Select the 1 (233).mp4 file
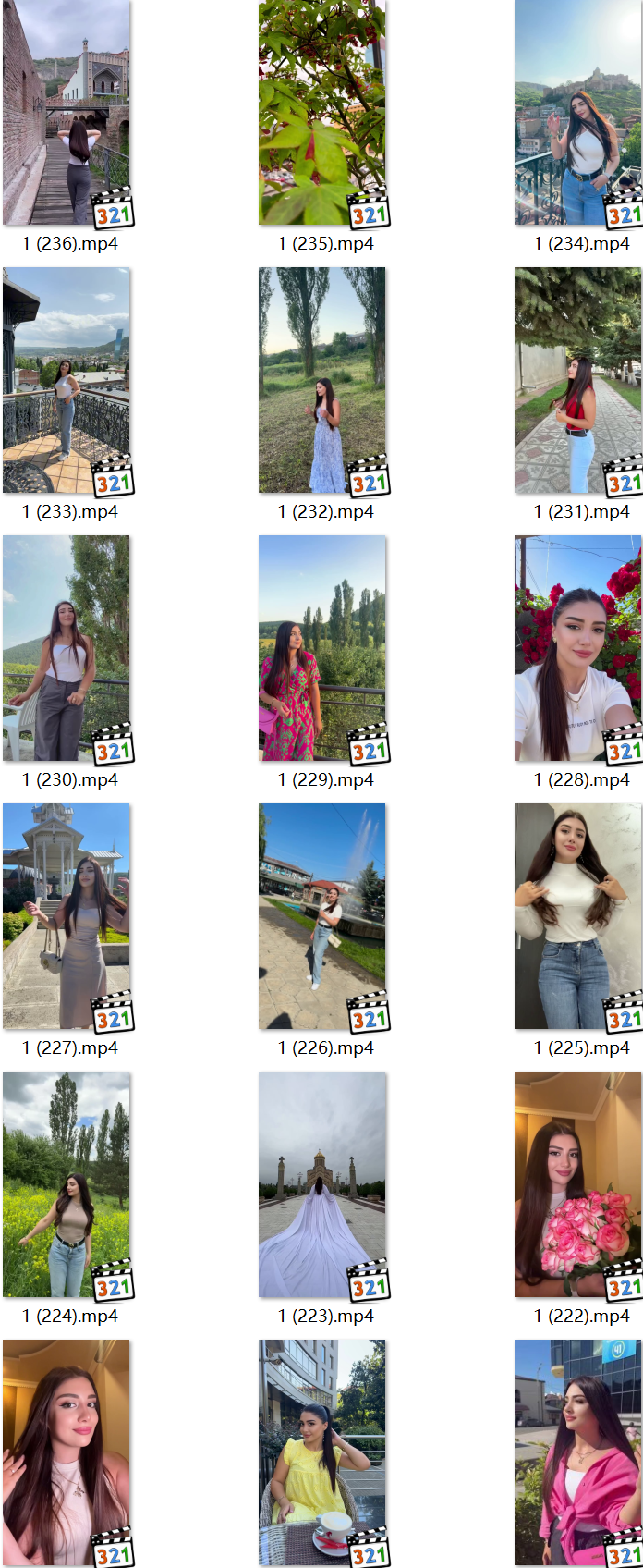This screenshot has height=1568, width=643. [x=67, y=381]
